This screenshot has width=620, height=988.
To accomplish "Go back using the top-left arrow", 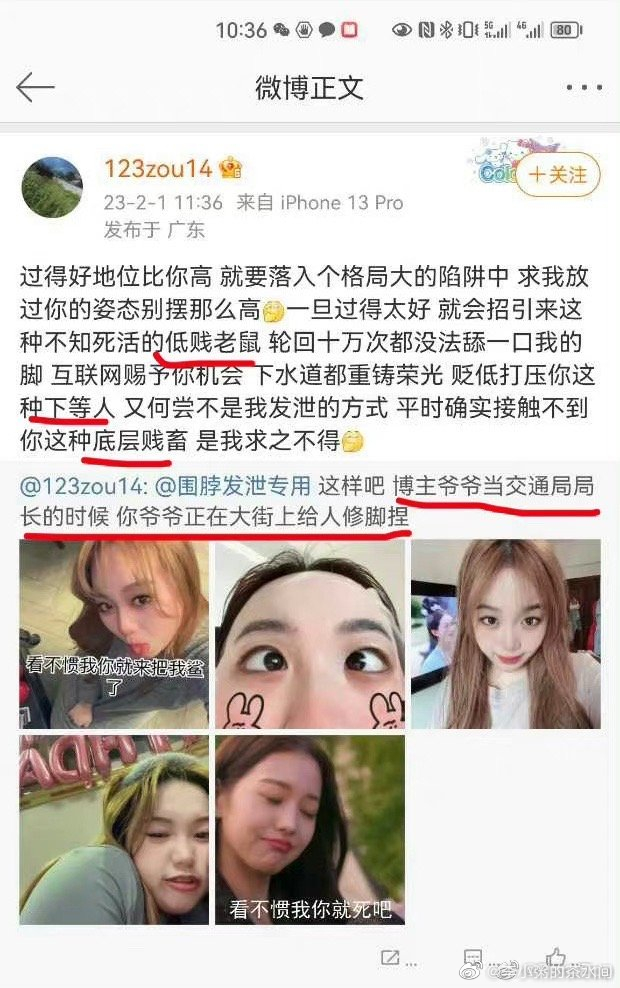I will tap(36, 88).
